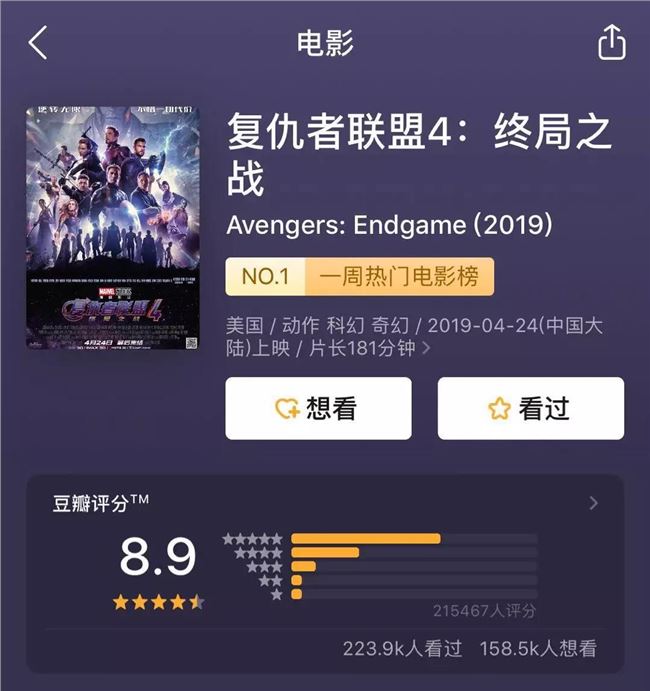
Task: Expand the movie info details chevron
Action: pos(427,348)
